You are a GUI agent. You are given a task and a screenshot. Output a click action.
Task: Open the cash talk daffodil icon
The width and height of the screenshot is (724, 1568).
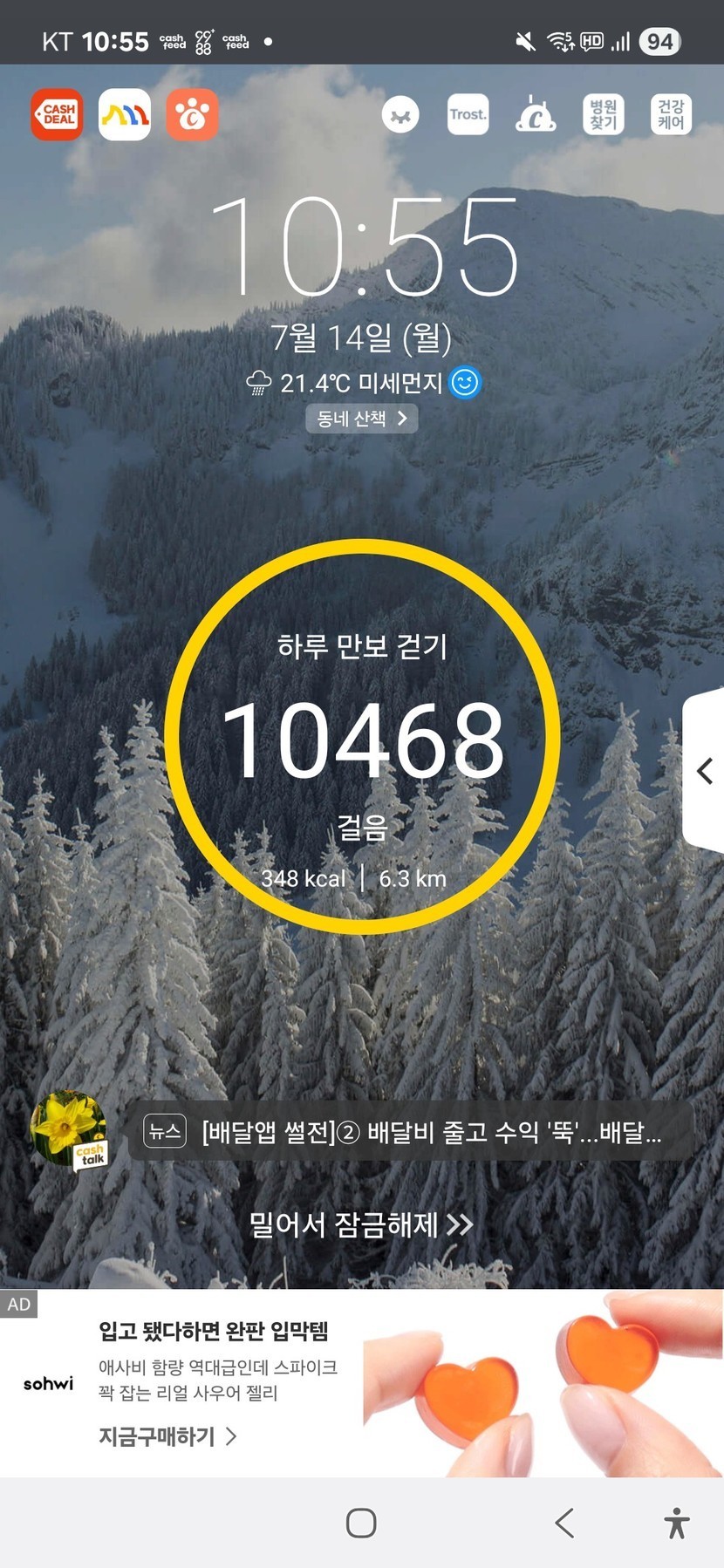coord(69,1128)
